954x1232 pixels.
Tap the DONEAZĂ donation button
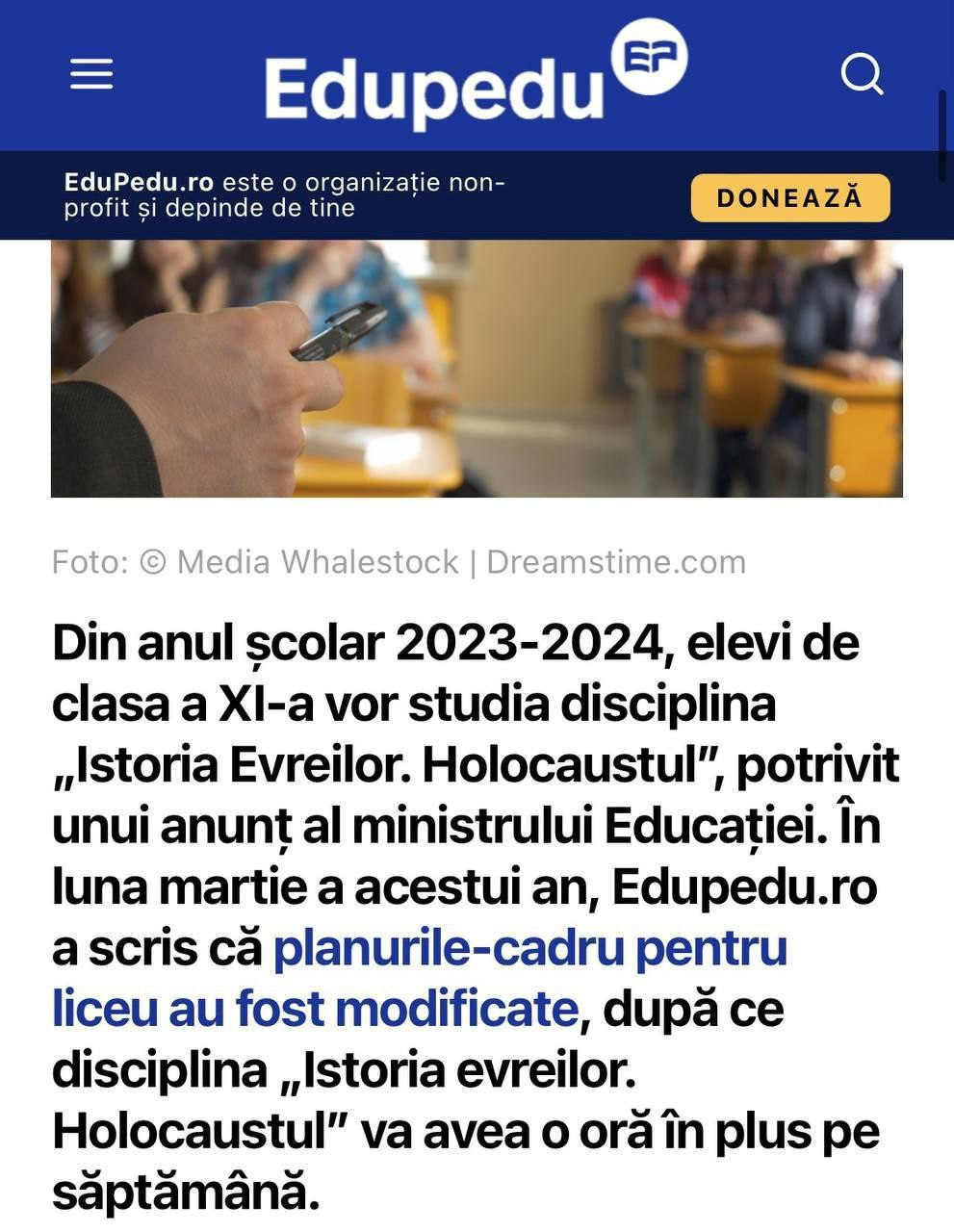coord(789,197)
